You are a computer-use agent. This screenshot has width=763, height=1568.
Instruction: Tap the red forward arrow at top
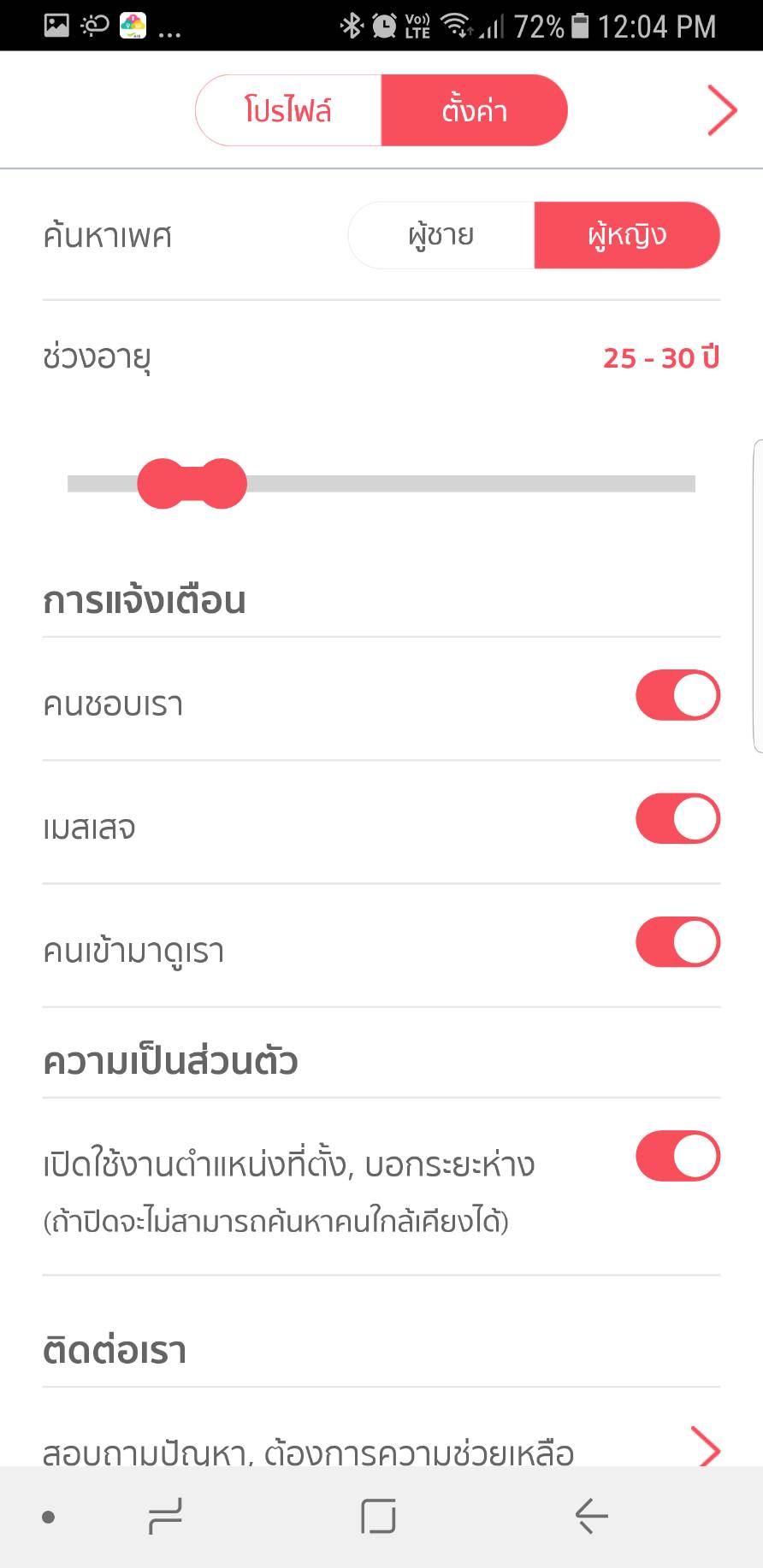pos(721,111)
